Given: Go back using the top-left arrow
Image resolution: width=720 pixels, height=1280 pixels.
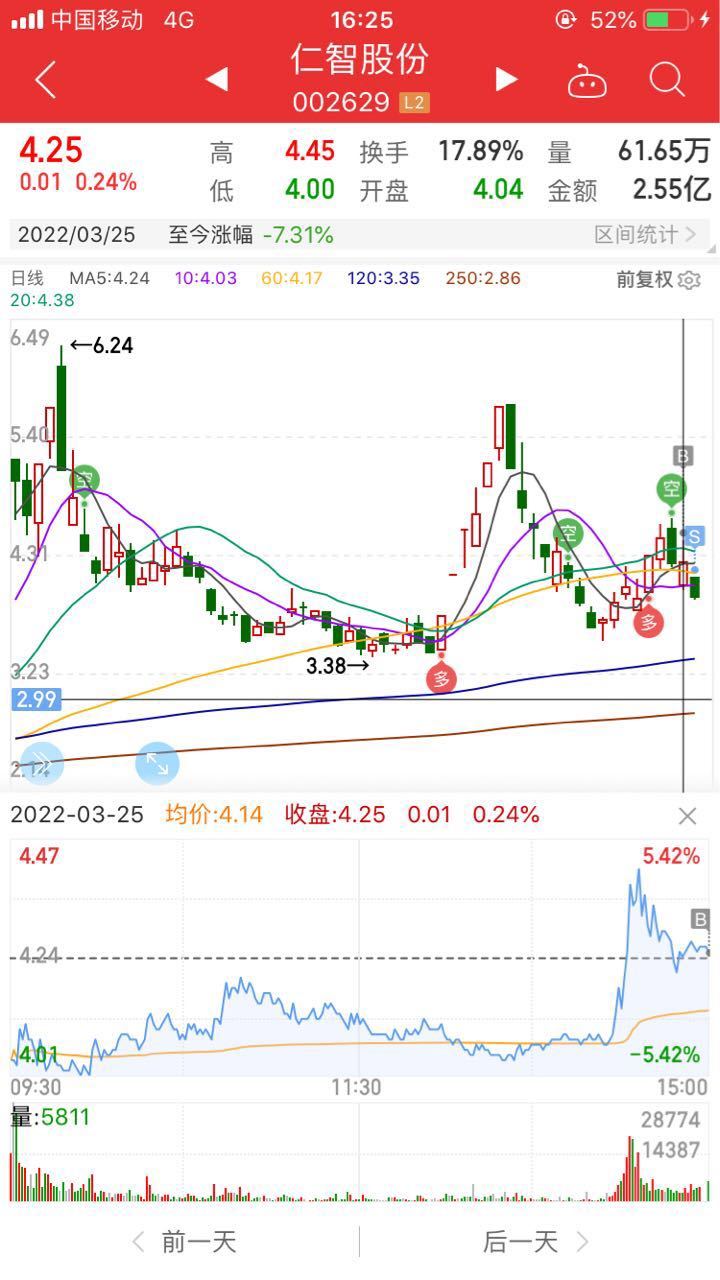Looking at the screenshot, I should click(46, 79).
